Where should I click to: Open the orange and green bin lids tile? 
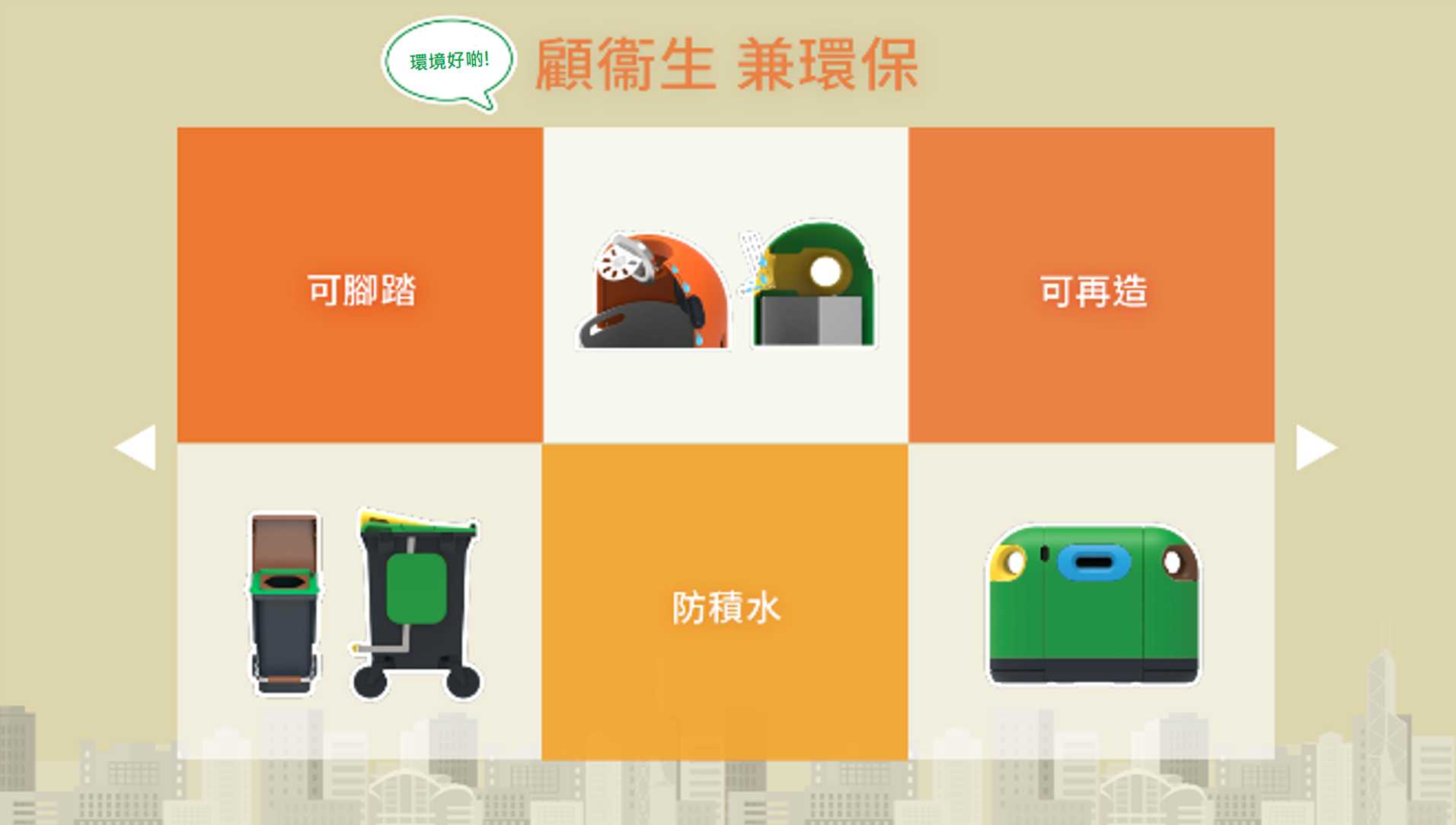pyautogui.click(x=725, y=285)
